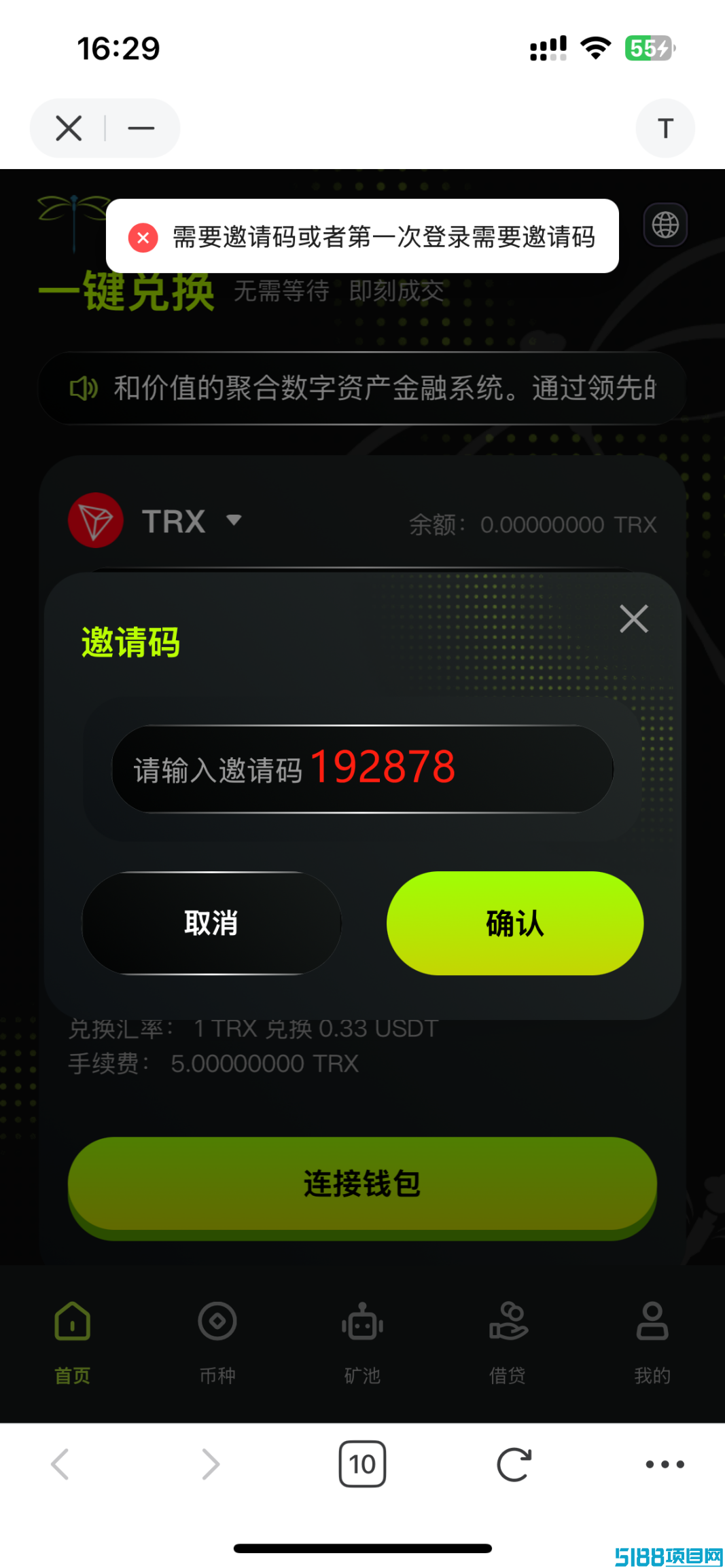The width and height of the screenshot is (725, 1568).
Task: Go forward in the browser
Action: point(211,1464)
